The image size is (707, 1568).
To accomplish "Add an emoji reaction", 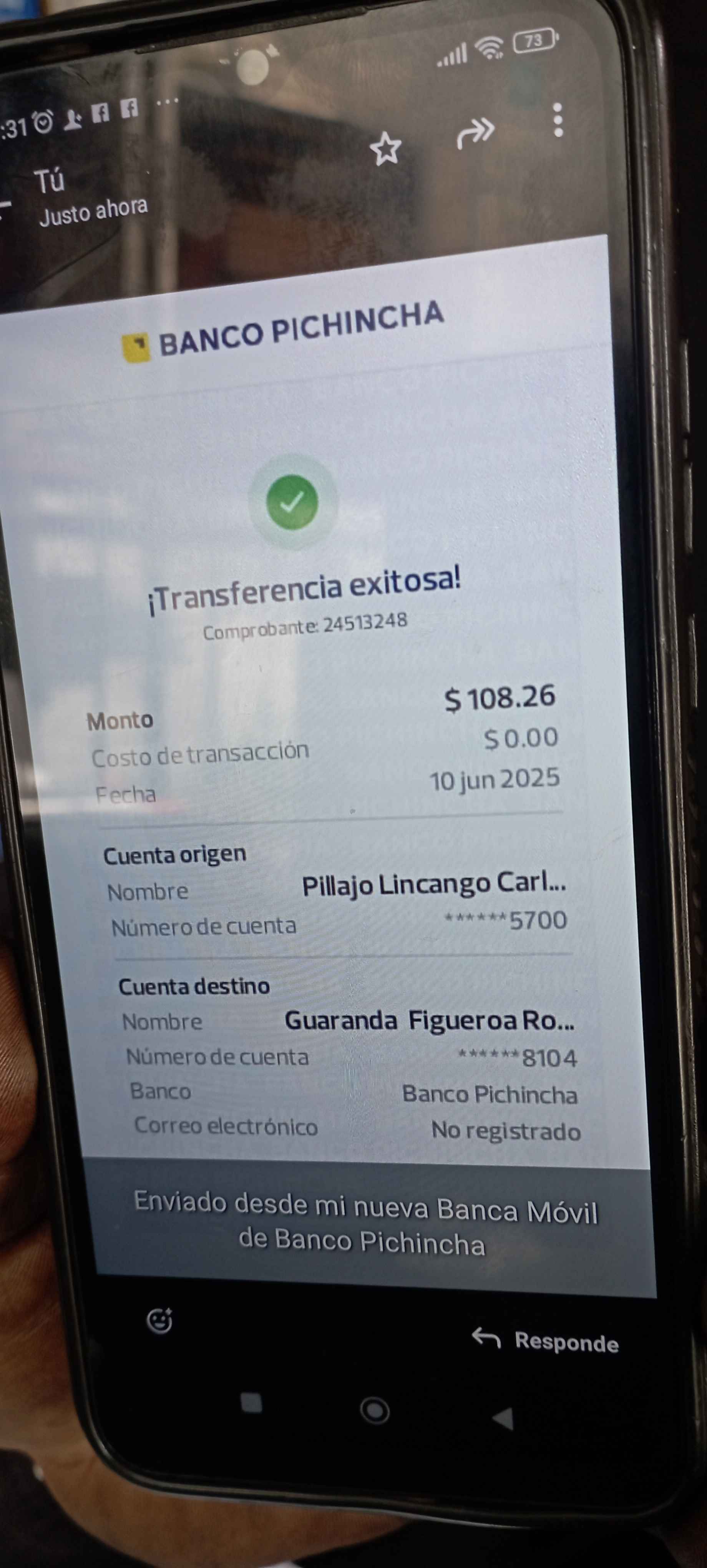I will tap(160, 1321).
